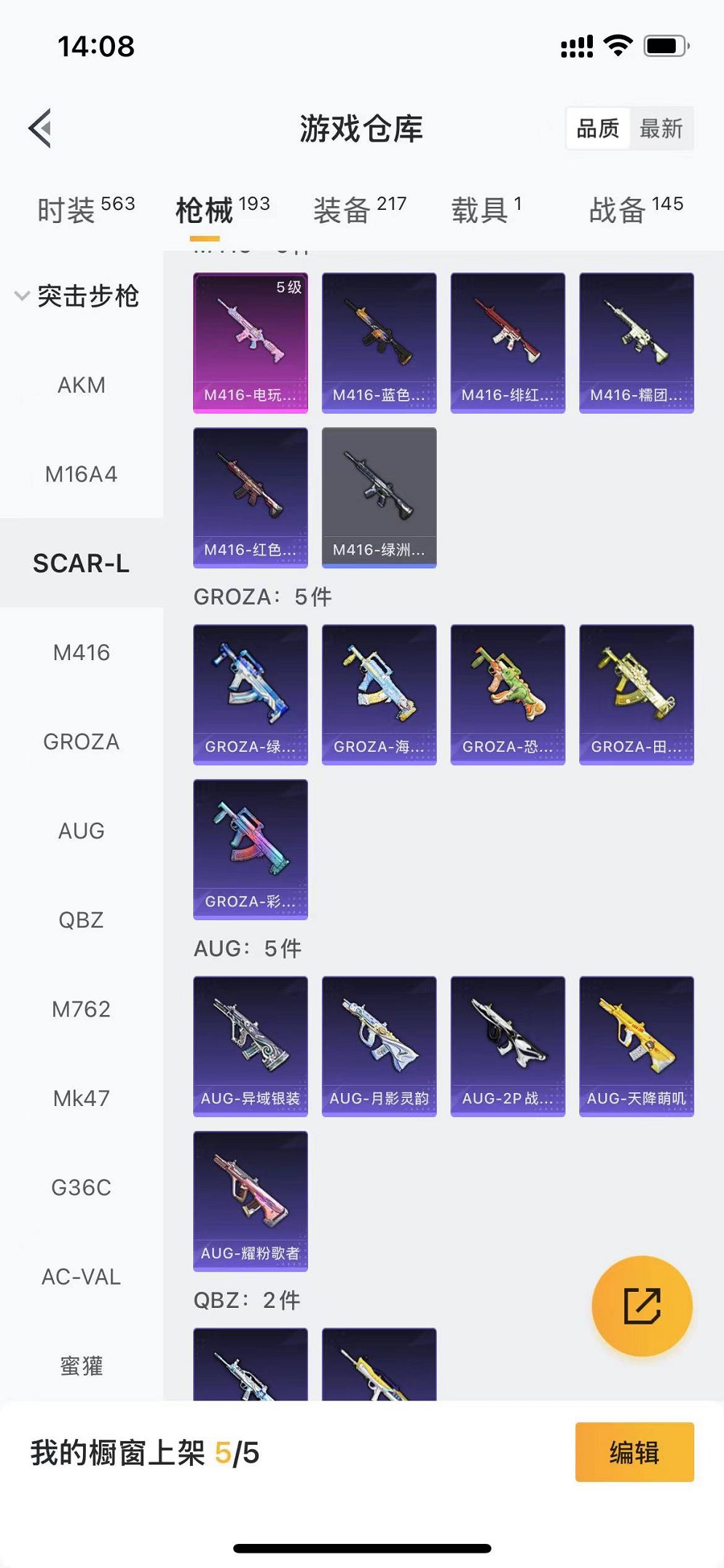Sort items by 最新
Image resolution: width=724 pixels, height=1568 pixels.
click(x=661, y=129)
